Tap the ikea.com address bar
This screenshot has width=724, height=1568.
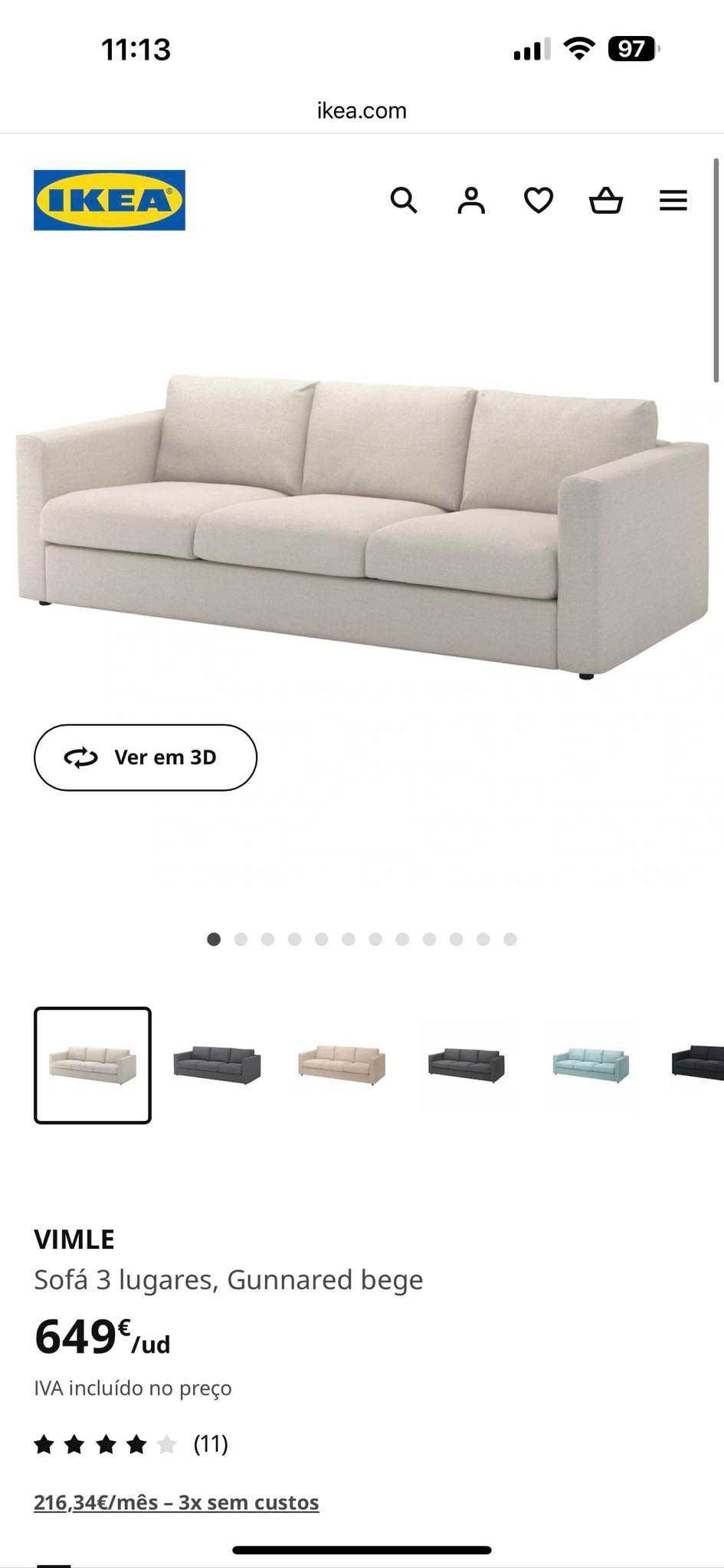362,110
